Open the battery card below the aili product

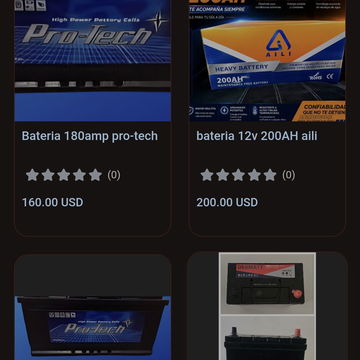point(267,306)
